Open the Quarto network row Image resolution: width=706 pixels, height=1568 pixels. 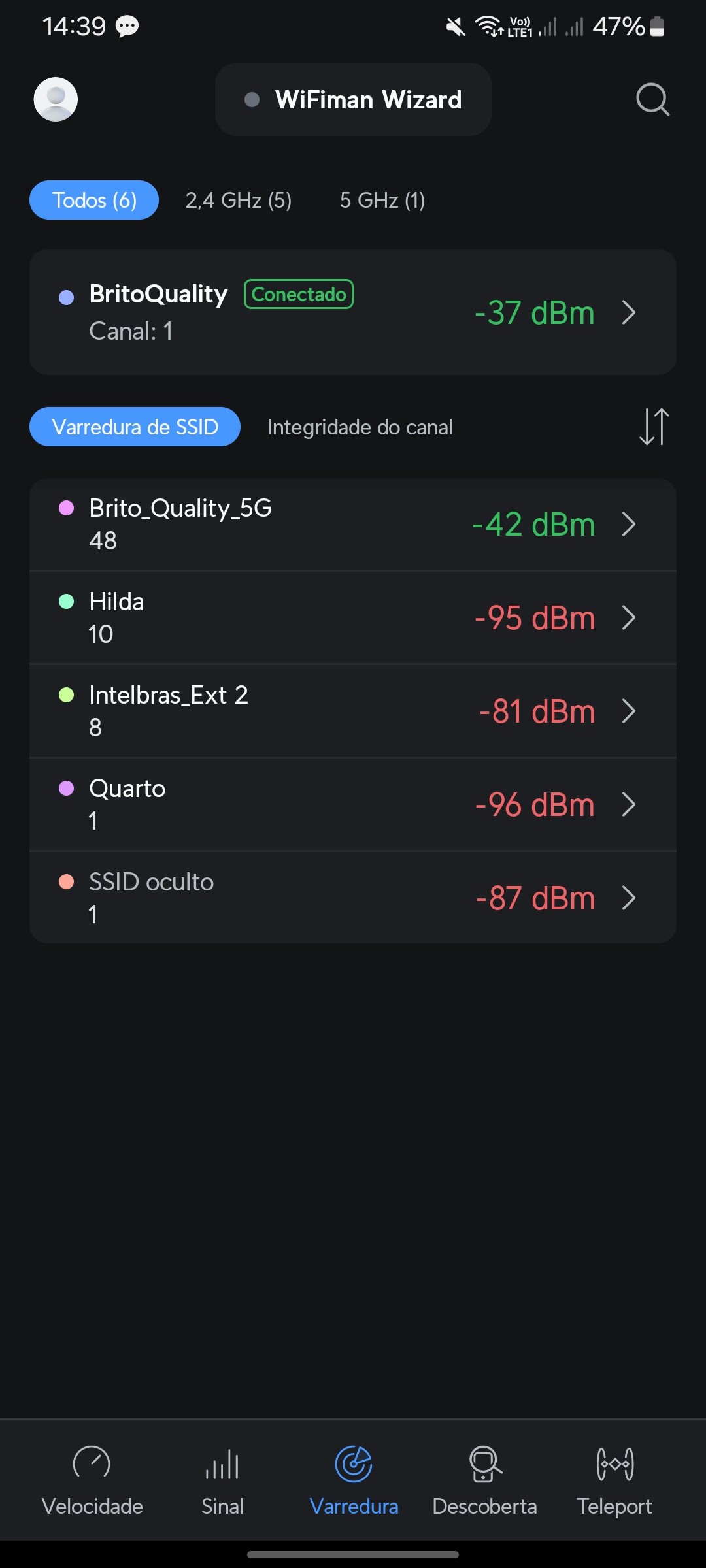[x=353, y=804]
